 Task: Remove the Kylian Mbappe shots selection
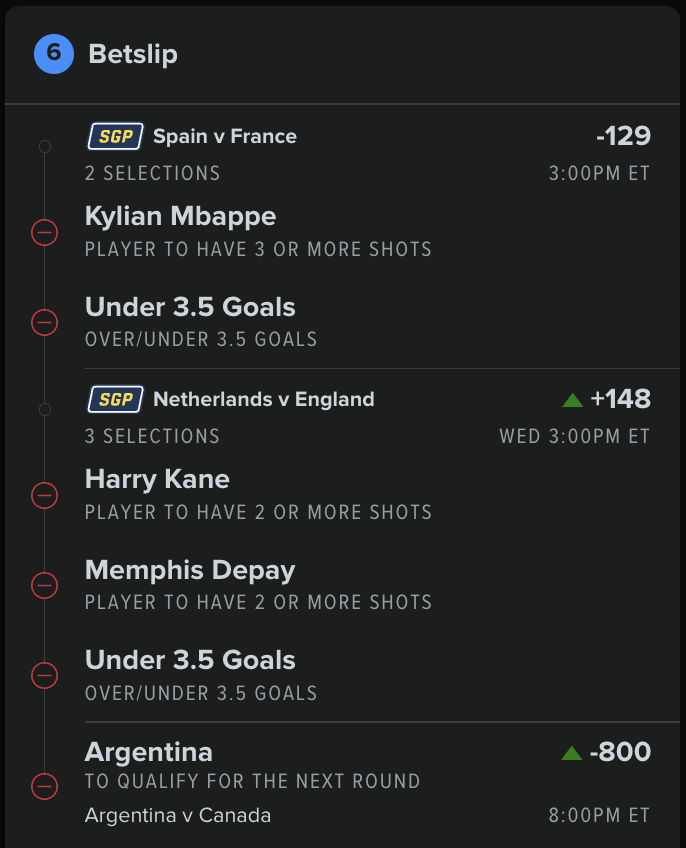pyautogui.click(x=45, y=233)
